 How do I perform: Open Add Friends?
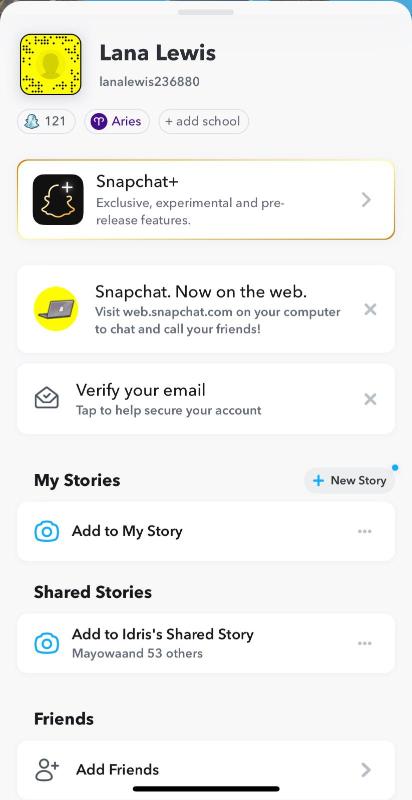[206, 769]
